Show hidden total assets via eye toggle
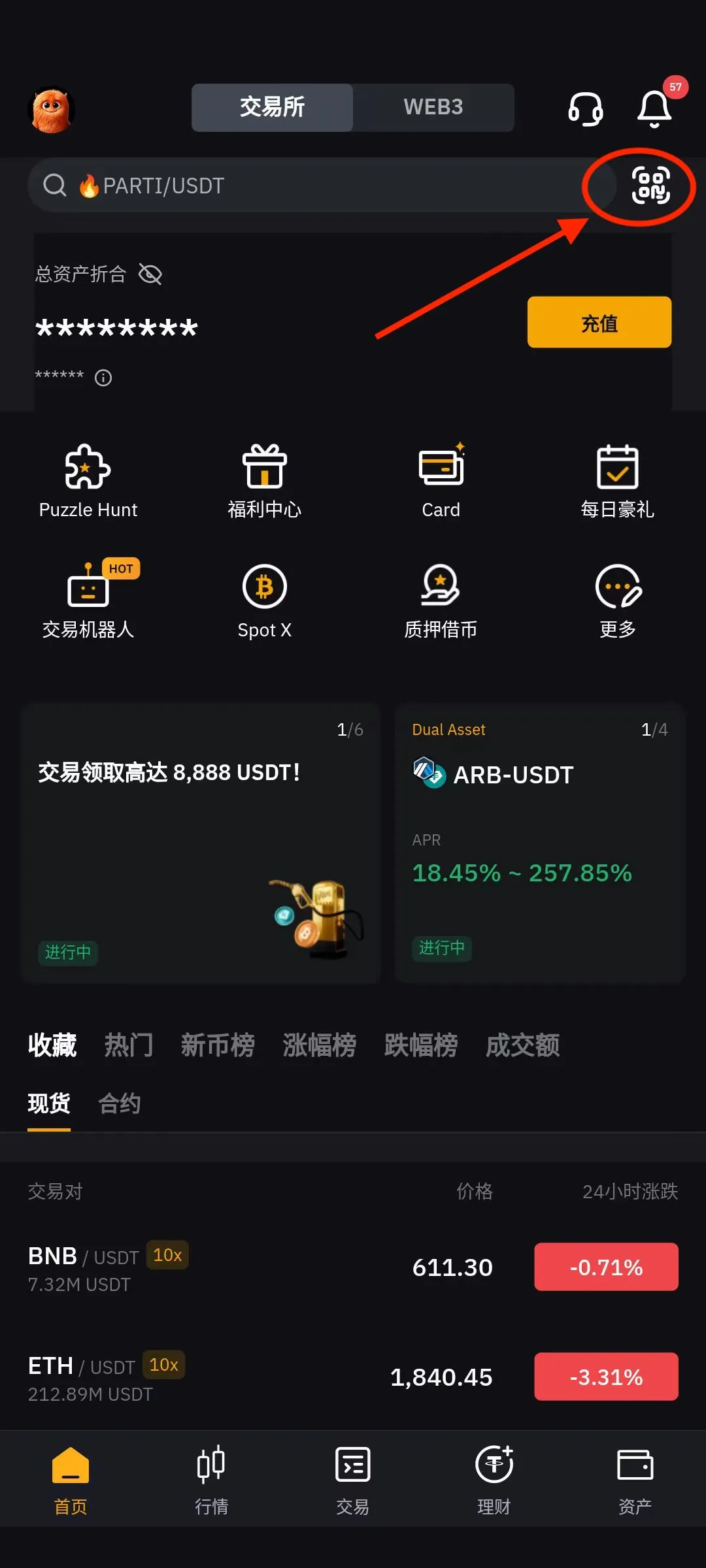The image size is (706, 1568). click(150, 274)
